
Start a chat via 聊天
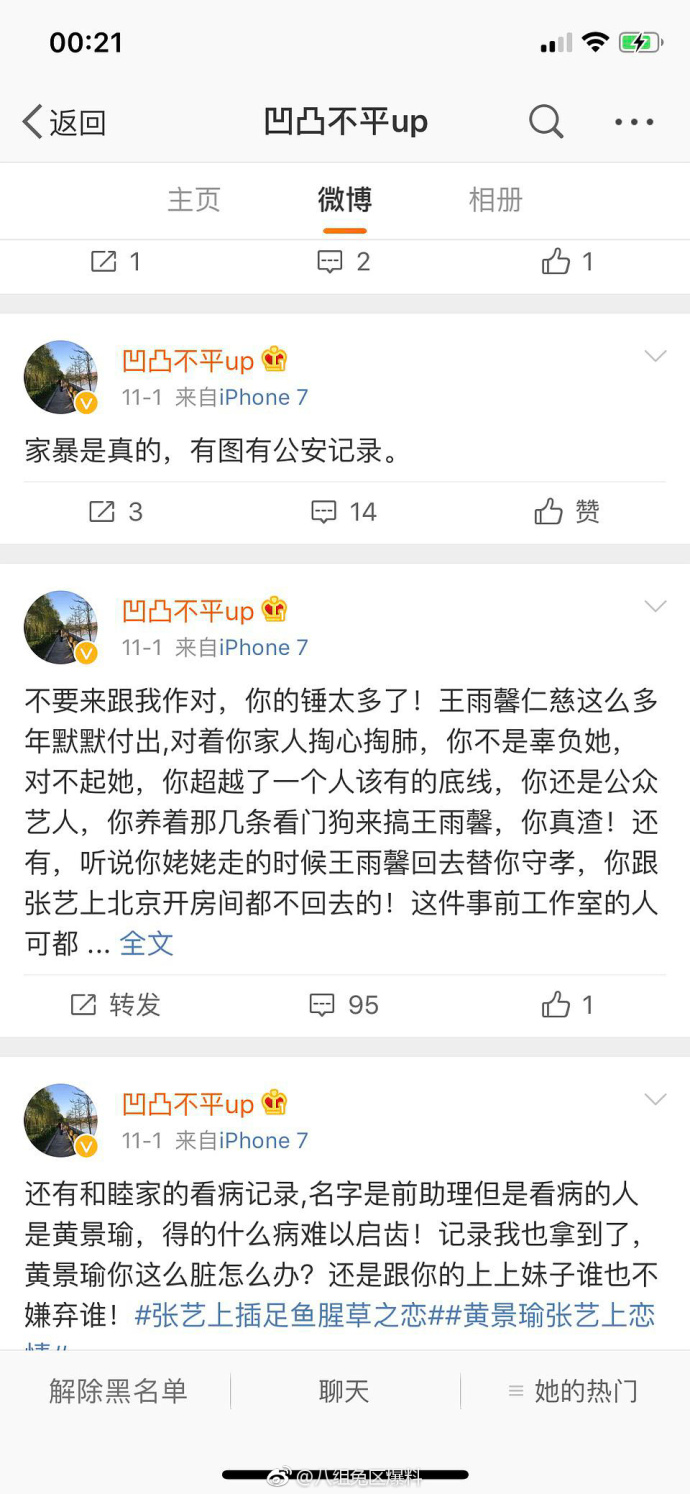(x=344, y=1391)
